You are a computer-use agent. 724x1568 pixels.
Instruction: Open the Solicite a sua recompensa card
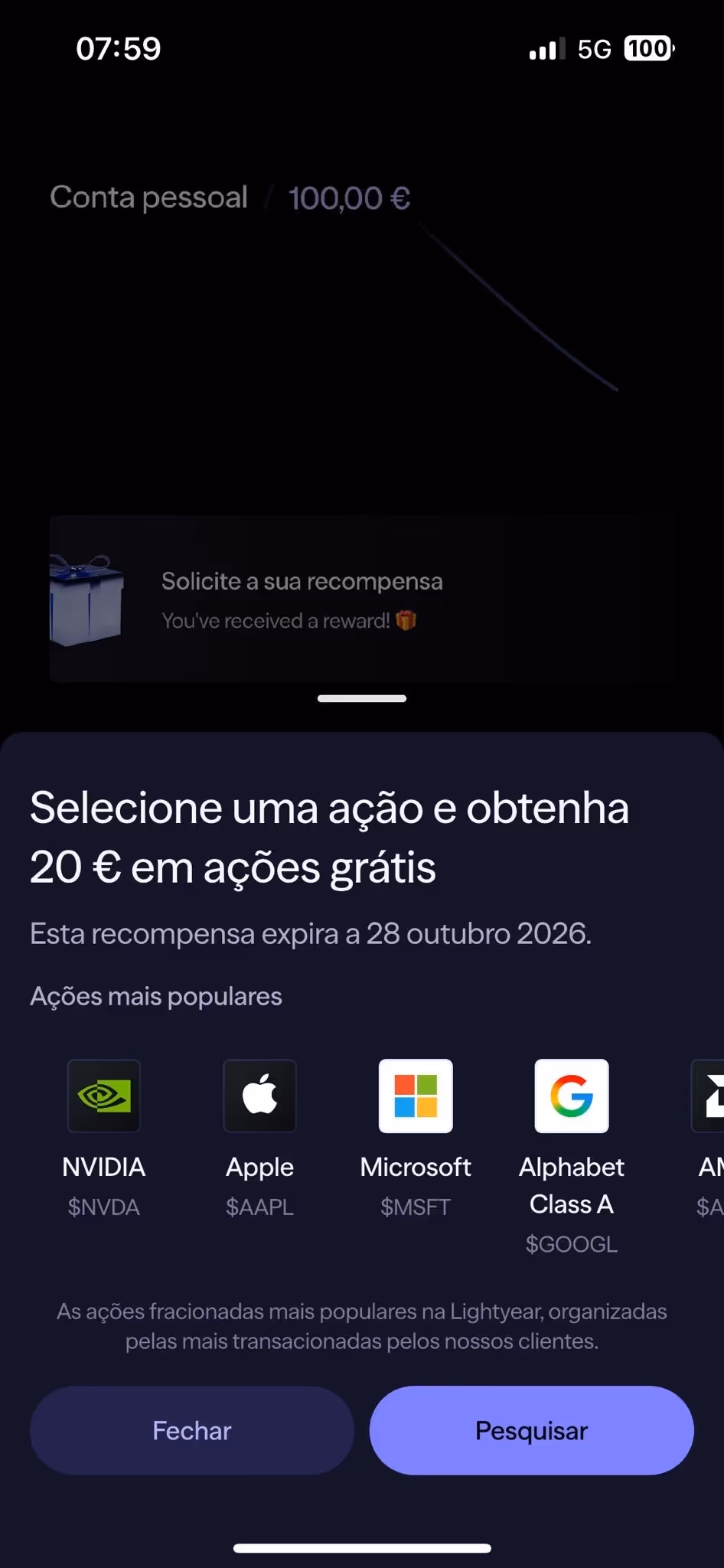361,599
